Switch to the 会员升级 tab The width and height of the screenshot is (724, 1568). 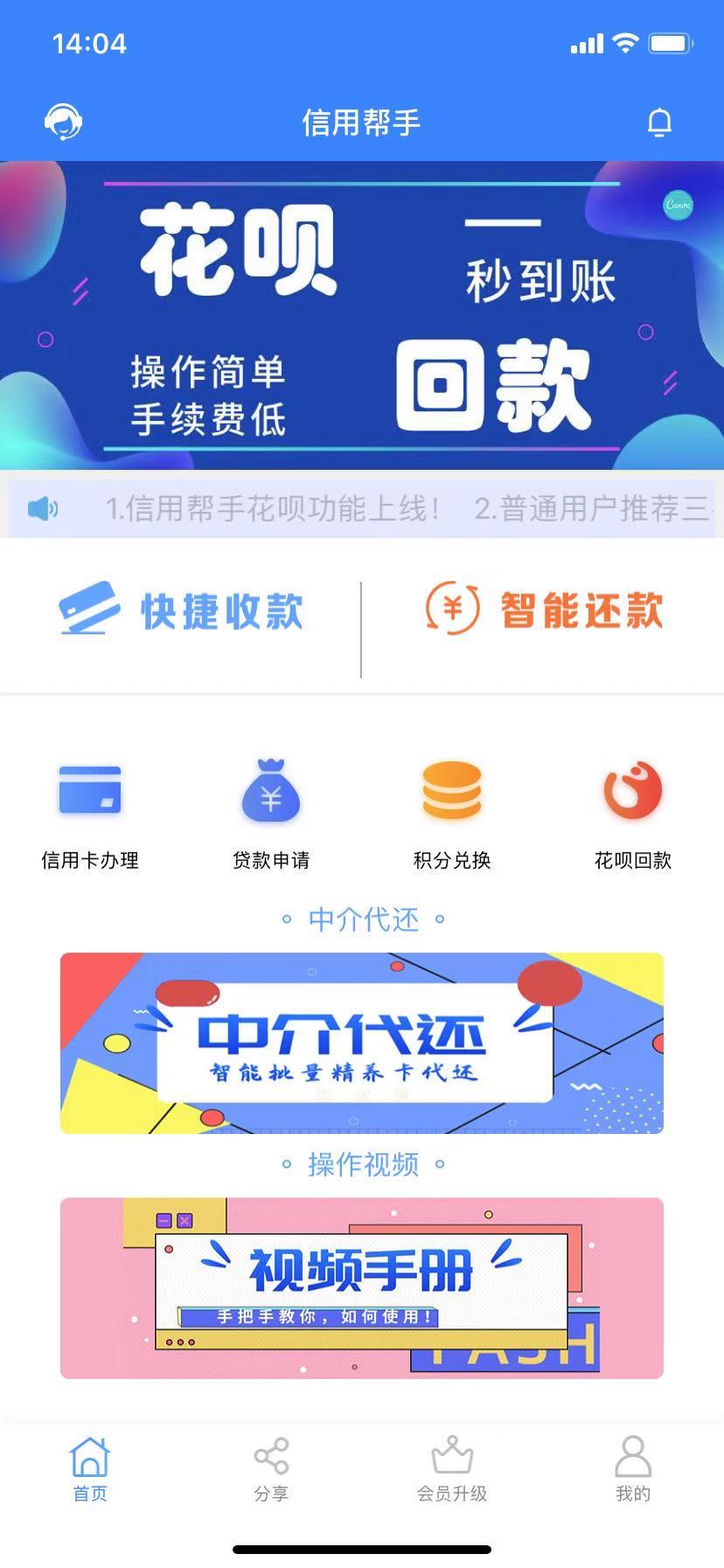452,1469
